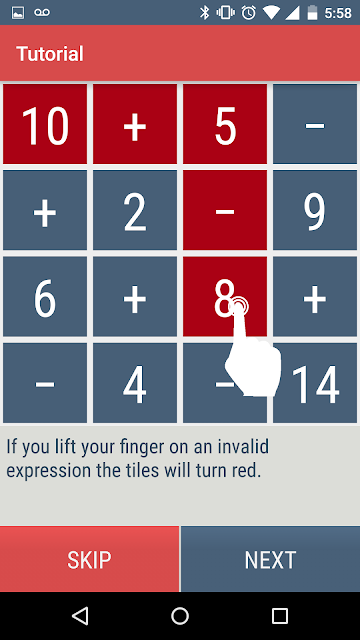Return to the home screen
Screen dimensions: 360x640
(x=180, y=616)
